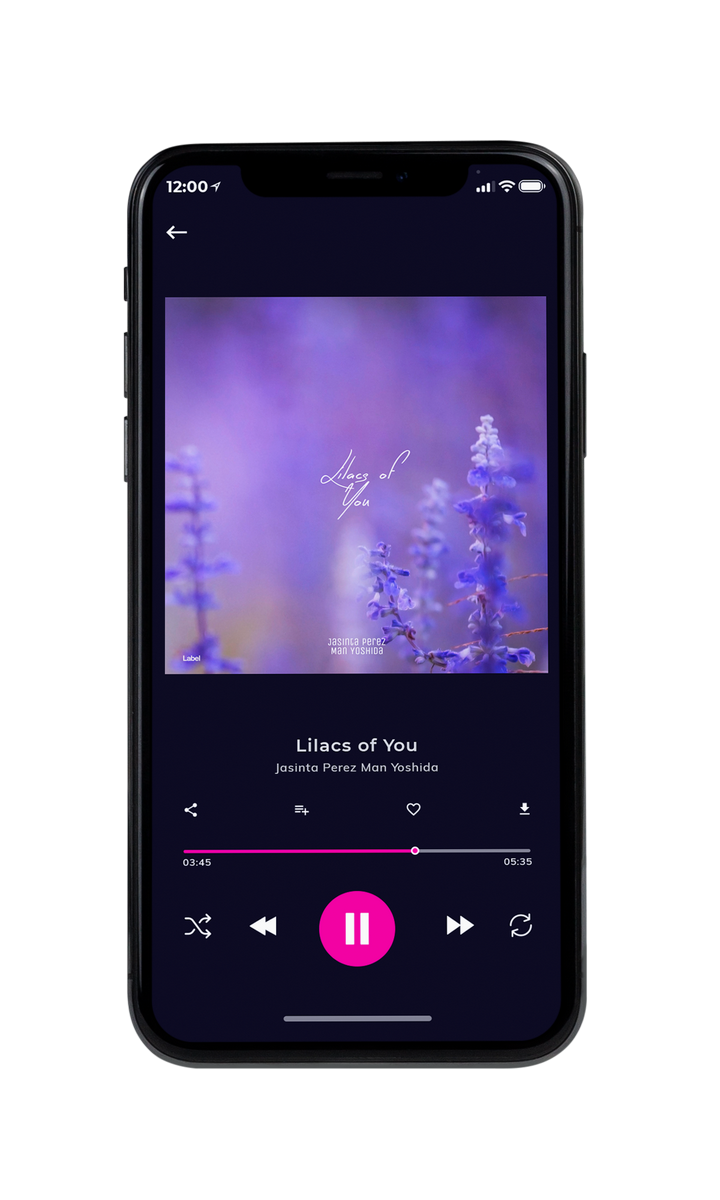Skip ahead with the fast-forward button

460,926
